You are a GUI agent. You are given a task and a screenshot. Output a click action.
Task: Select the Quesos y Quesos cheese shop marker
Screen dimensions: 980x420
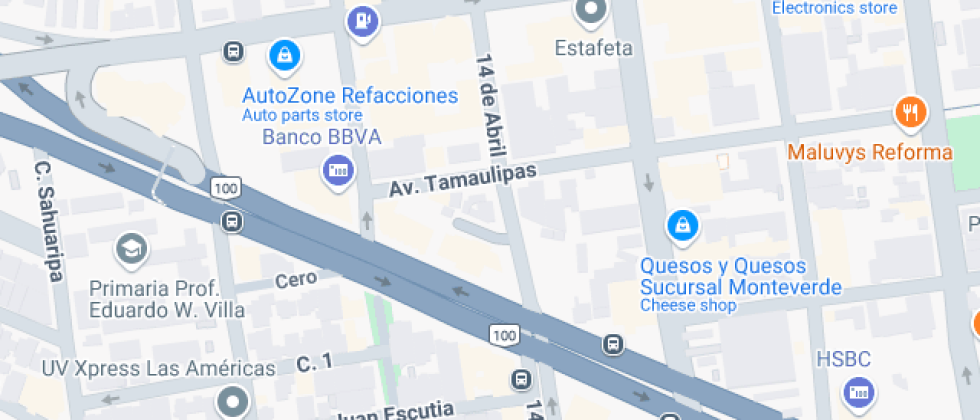682,226
